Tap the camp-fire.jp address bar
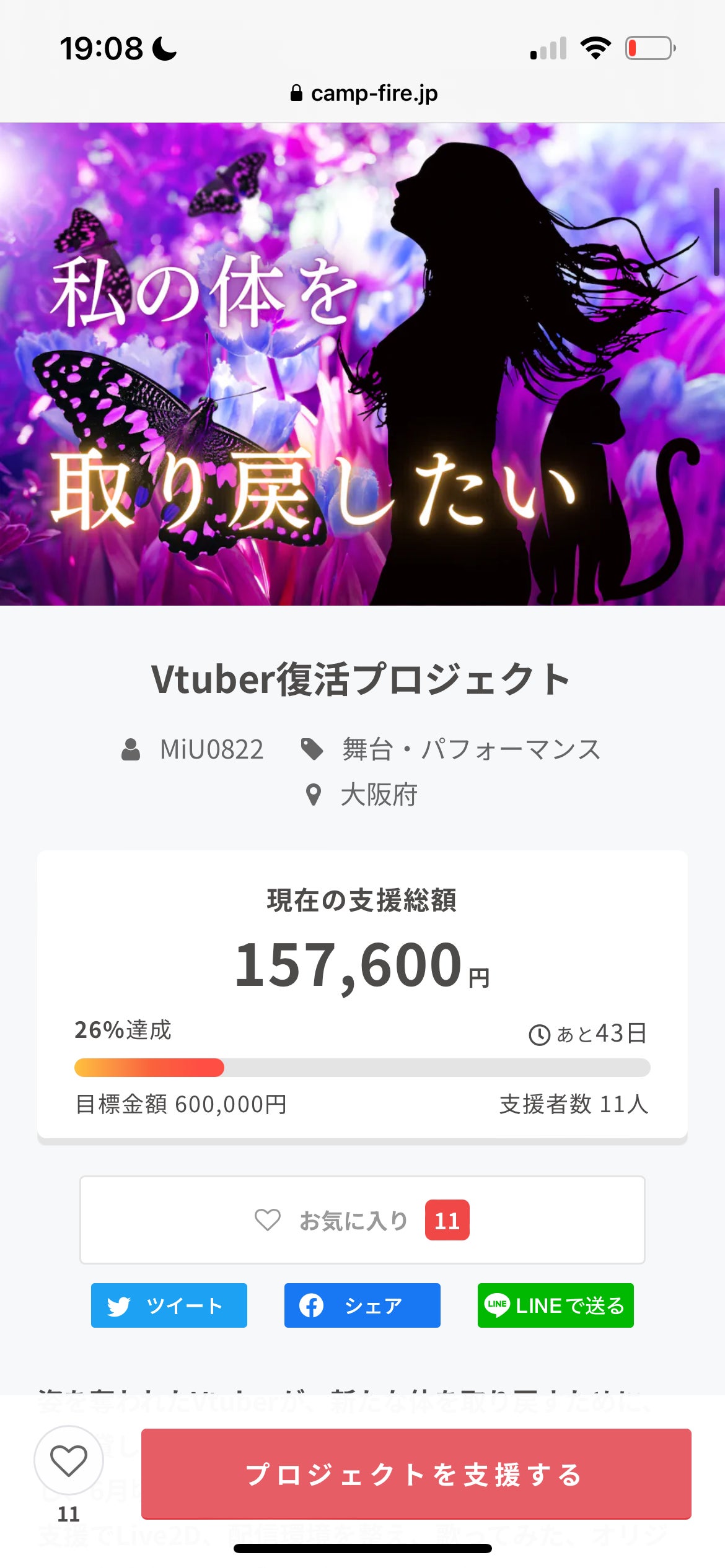Viewport: 725px width, 1568px height. pos(363,93)
